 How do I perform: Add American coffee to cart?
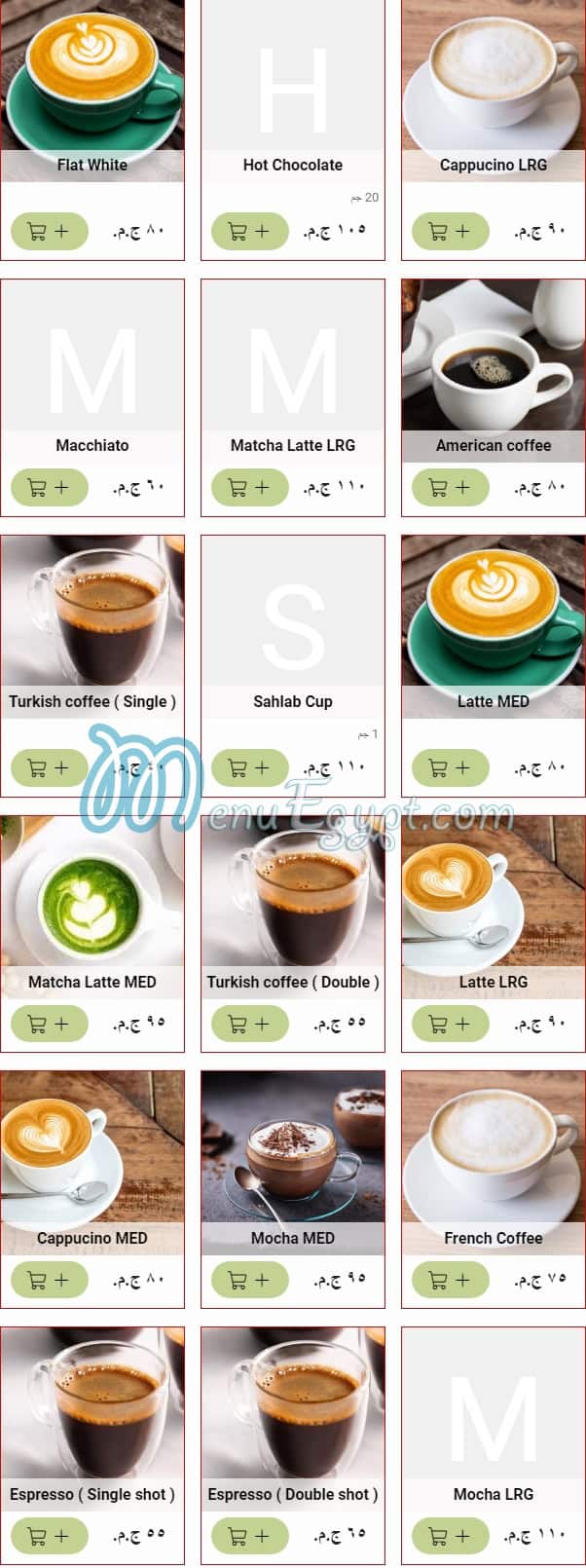(451, 487)
